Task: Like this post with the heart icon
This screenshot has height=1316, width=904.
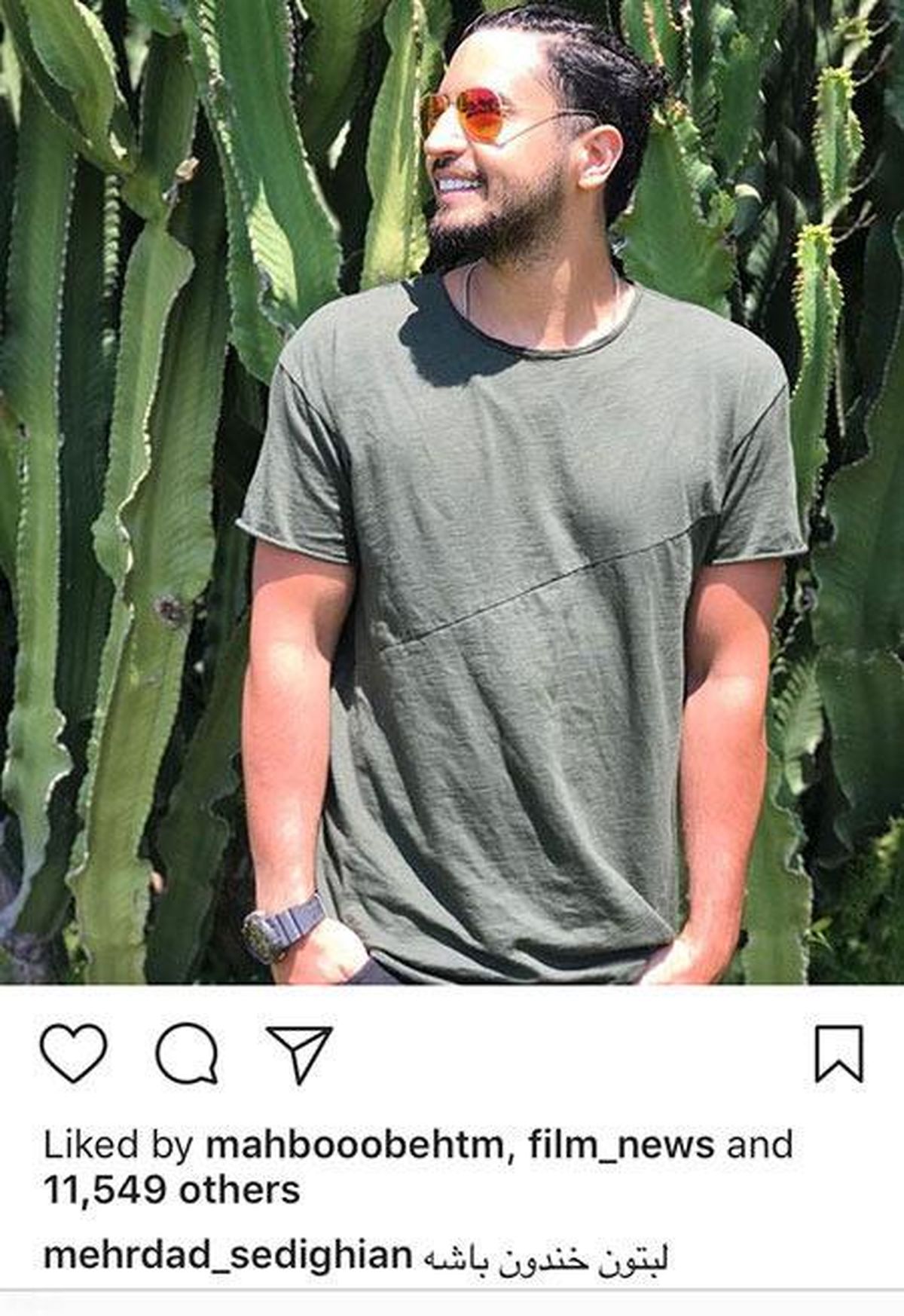Action: [x=73, y=1053]
